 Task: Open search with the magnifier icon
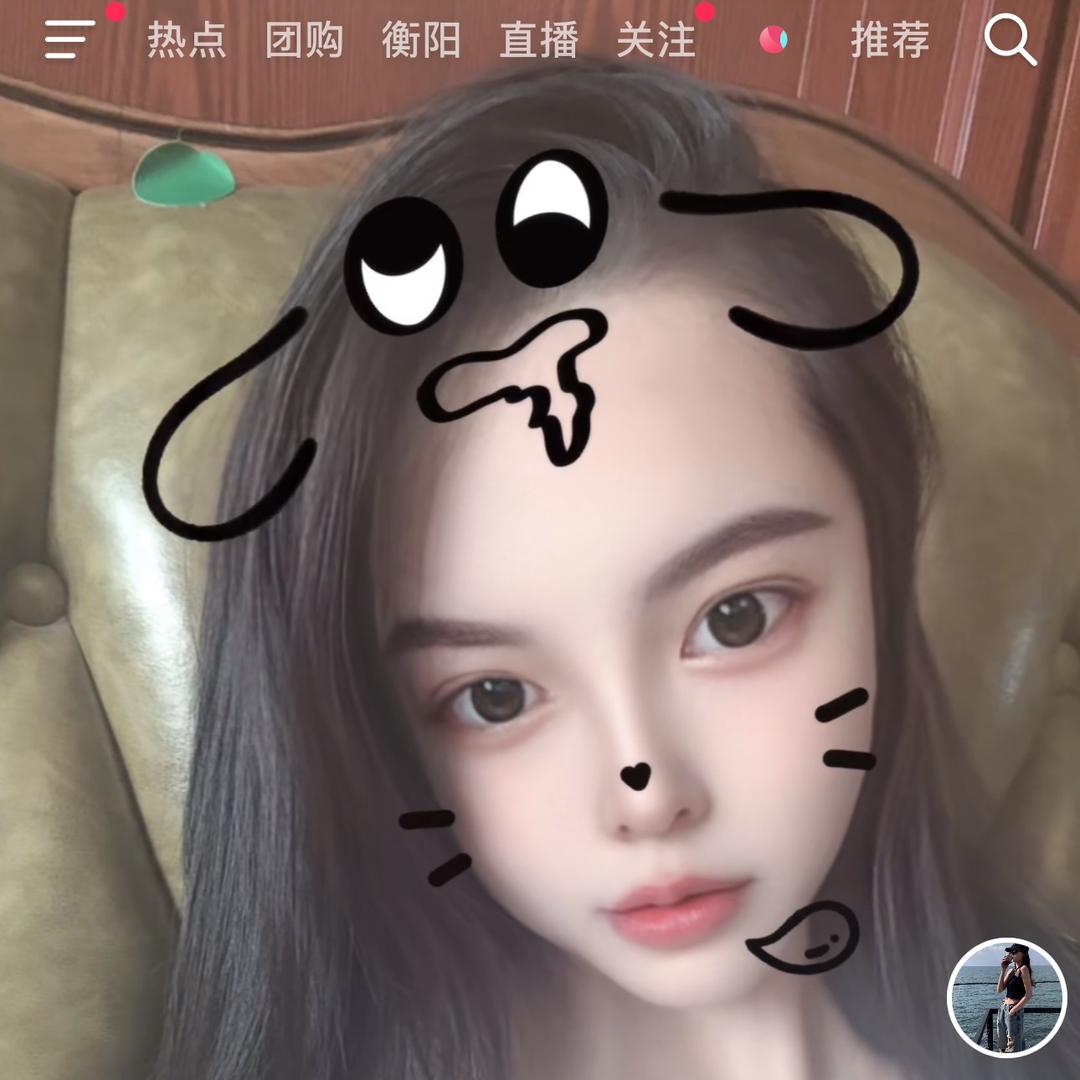point(1009,40)
